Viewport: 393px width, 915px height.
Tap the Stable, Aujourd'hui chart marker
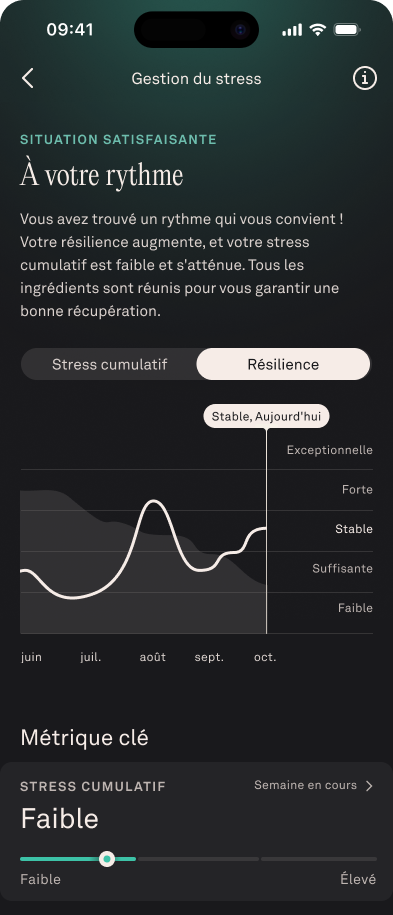(x=266, y=417)
